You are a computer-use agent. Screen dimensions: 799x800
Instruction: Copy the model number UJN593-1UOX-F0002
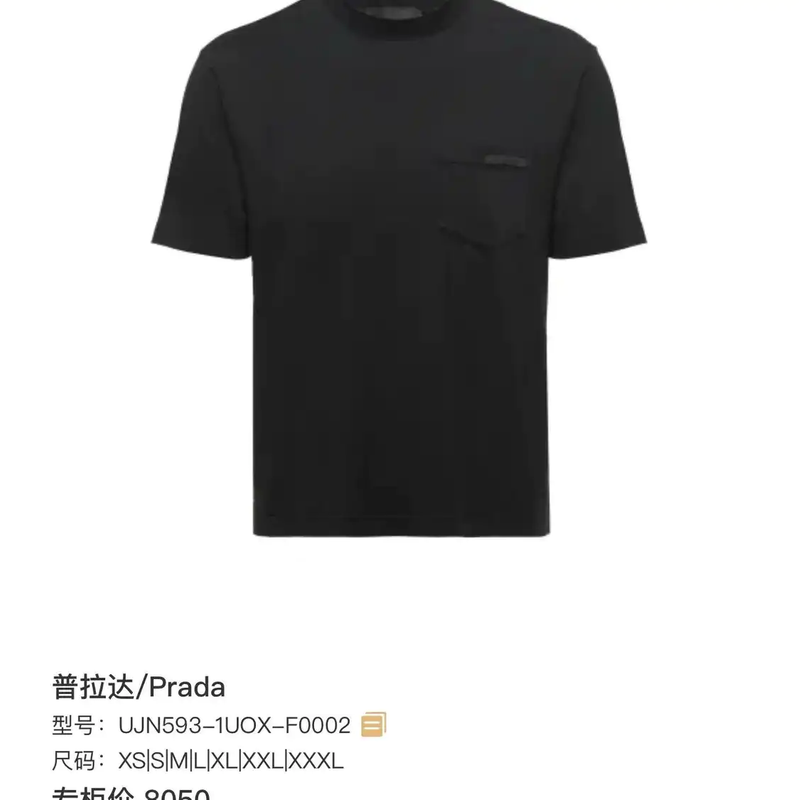pyautogui.click(x=373, y=724)
